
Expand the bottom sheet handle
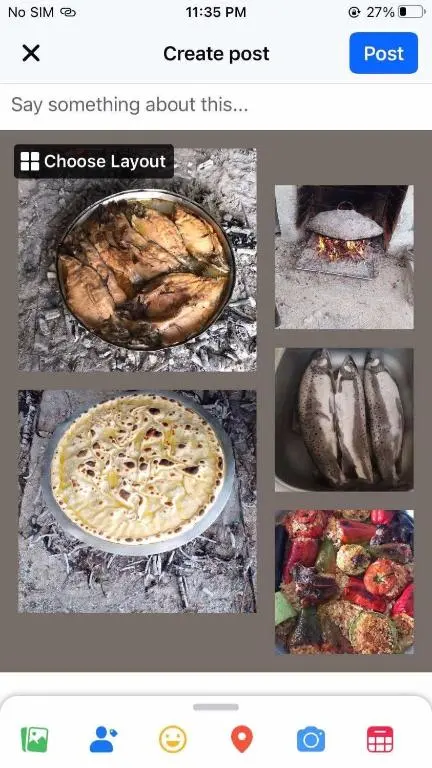[216, 707]
